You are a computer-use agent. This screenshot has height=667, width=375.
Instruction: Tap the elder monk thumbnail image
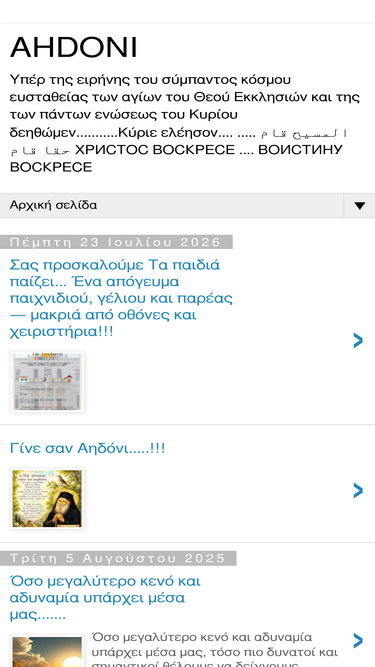tap(47, 499)
